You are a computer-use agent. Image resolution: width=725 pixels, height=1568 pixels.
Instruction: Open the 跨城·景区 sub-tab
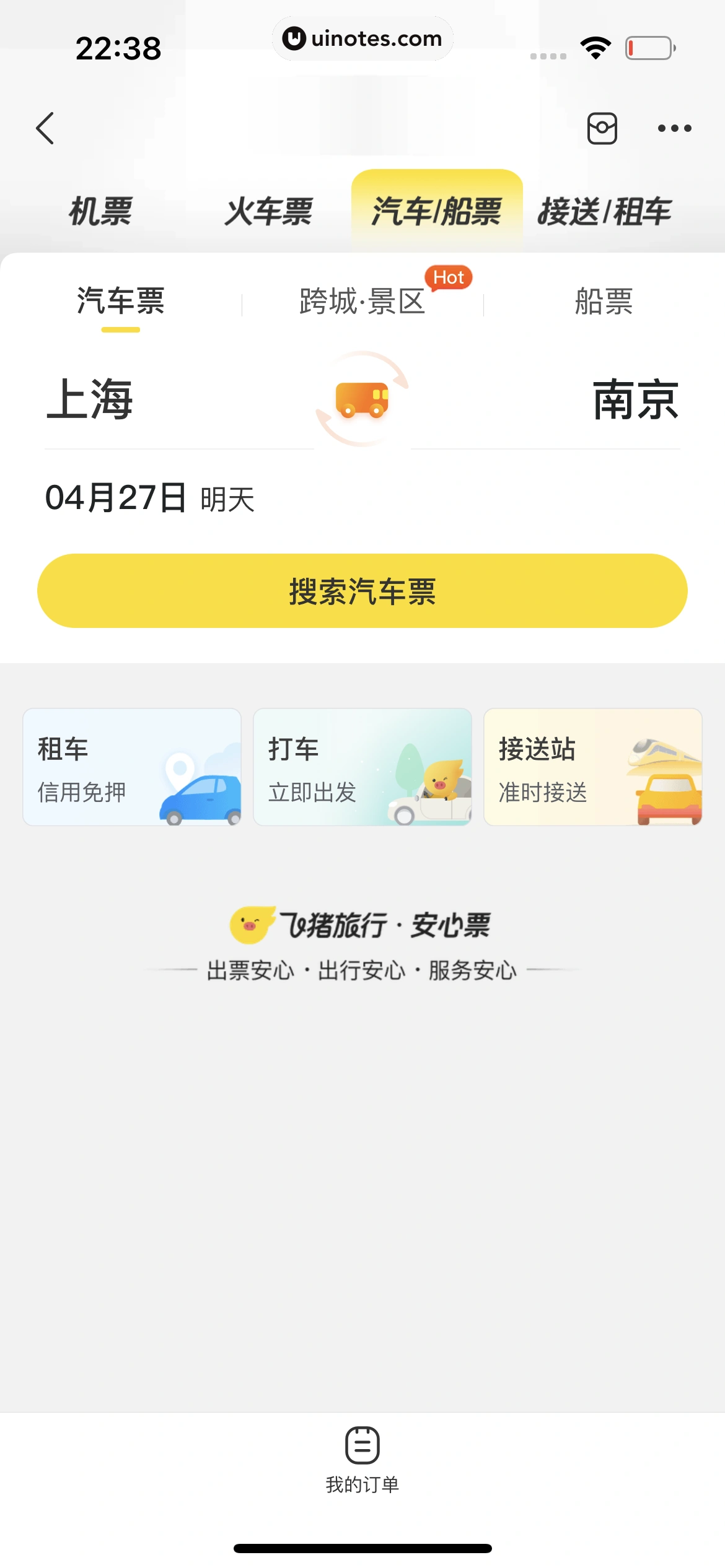[x=362, y=302]
